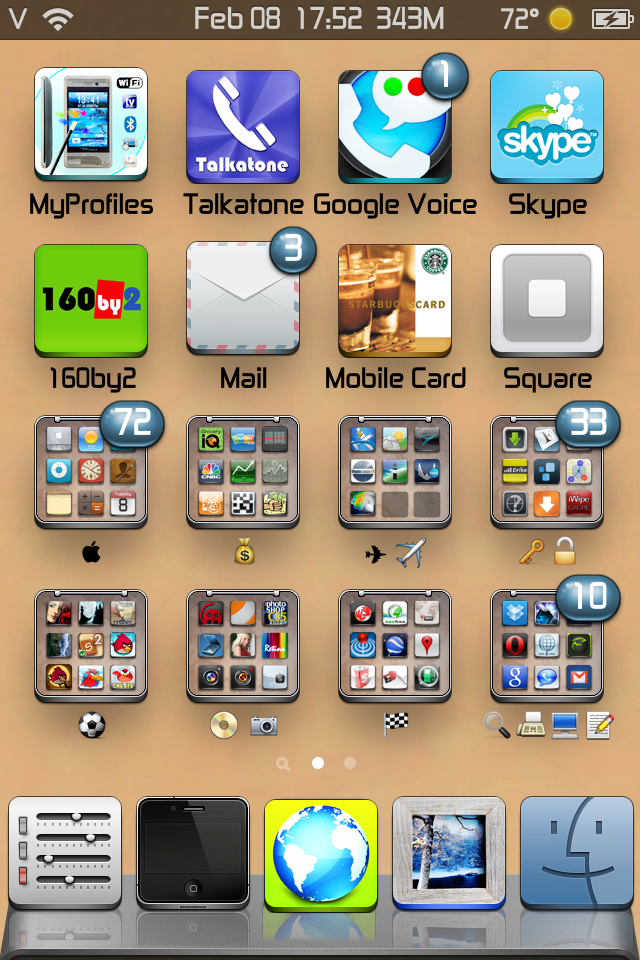Open the MyProfiles app
This screenshot has width=640, height=960.
91,126
